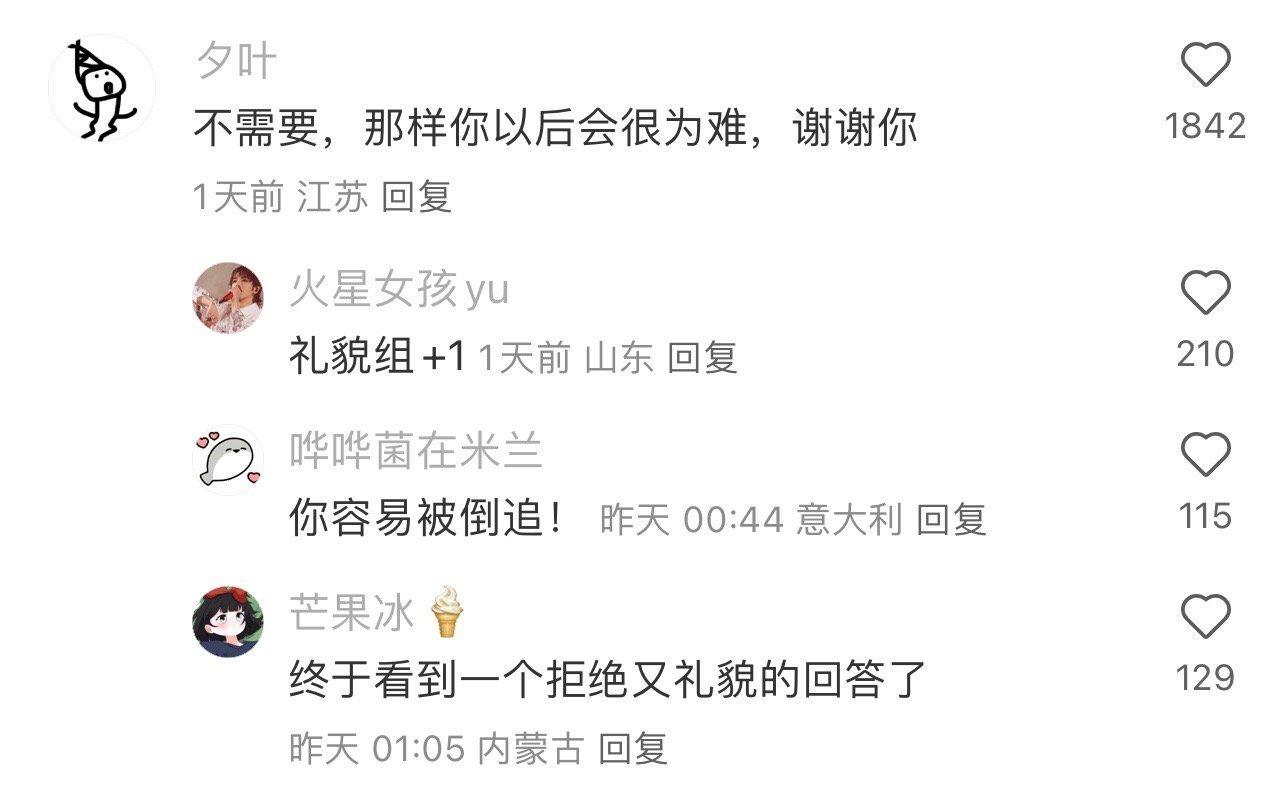This screenshot has width=1284, height=790.
Task: Open profile via username 火星女孩yu
Action: [399, 291]
